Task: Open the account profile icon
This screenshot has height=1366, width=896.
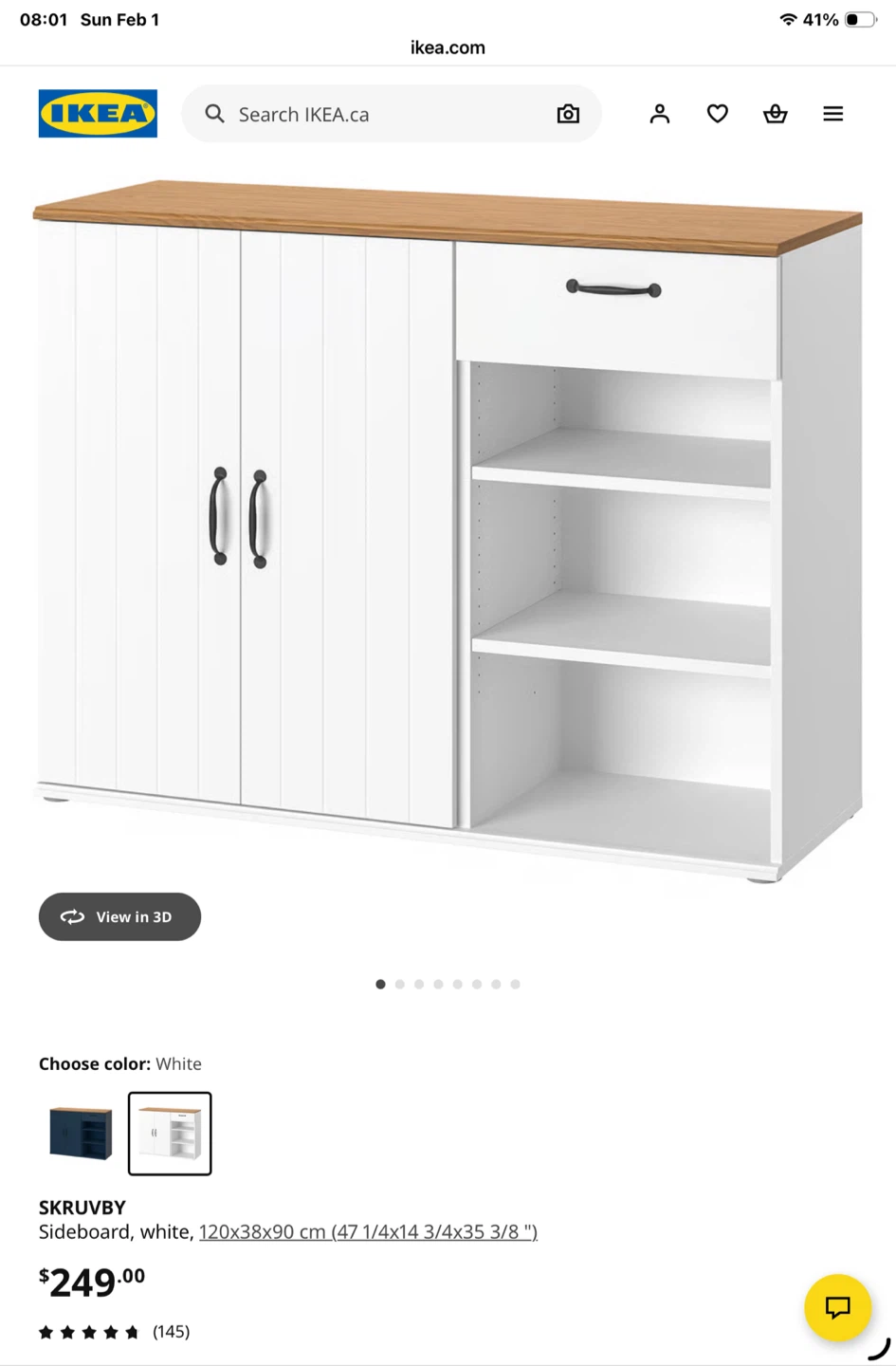Action: 660,114
